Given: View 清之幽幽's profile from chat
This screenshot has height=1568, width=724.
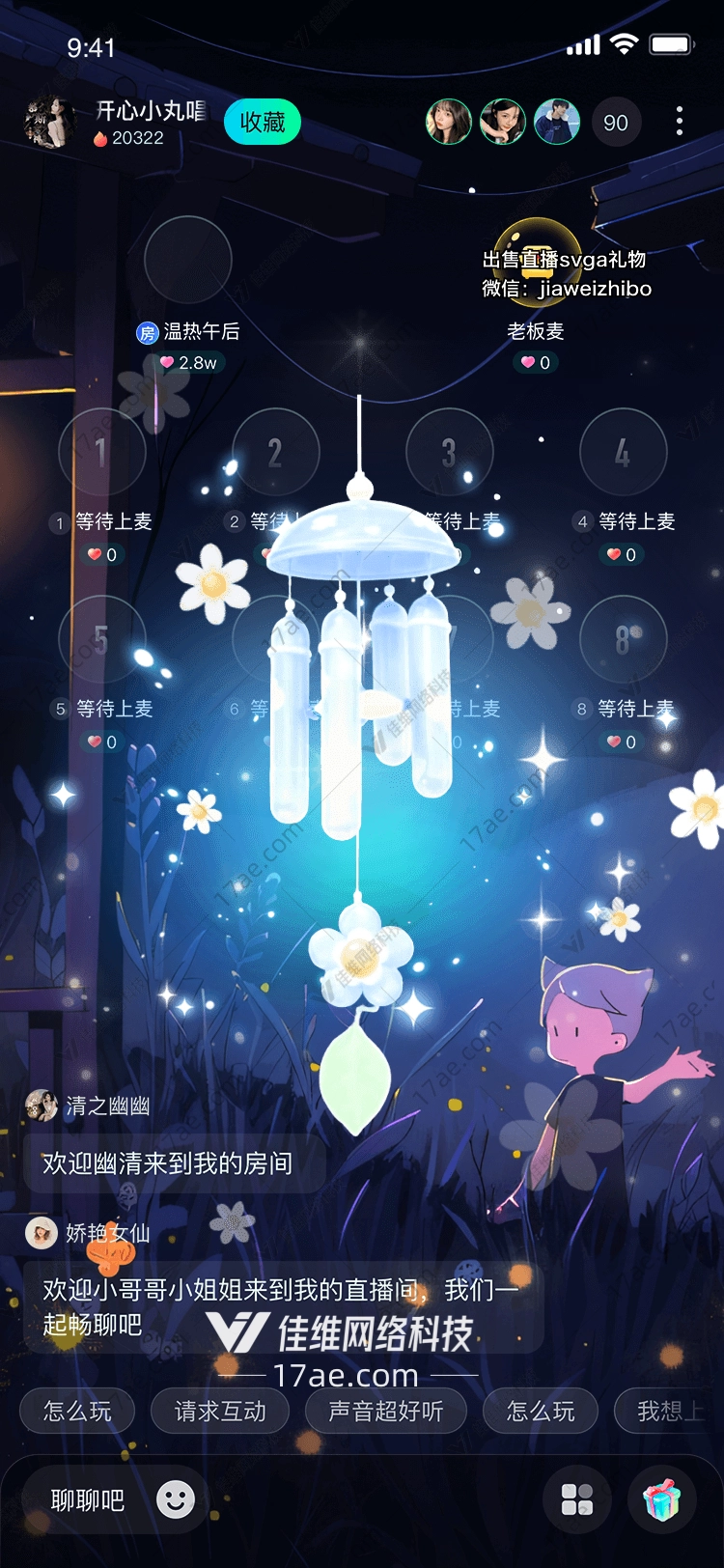Looking at the screenshot, I should tap(42, 1106).
